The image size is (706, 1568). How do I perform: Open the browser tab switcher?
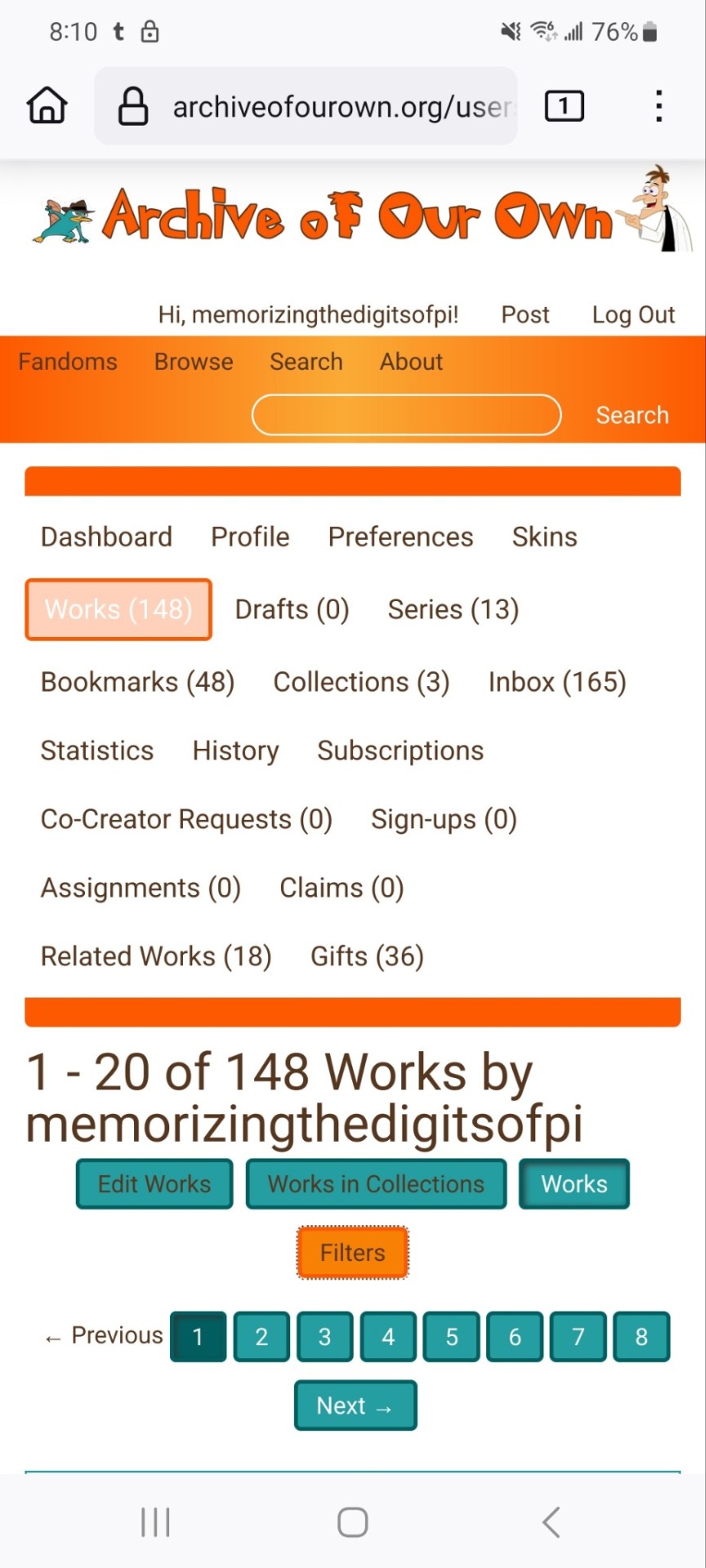click(x=564, y=106)
